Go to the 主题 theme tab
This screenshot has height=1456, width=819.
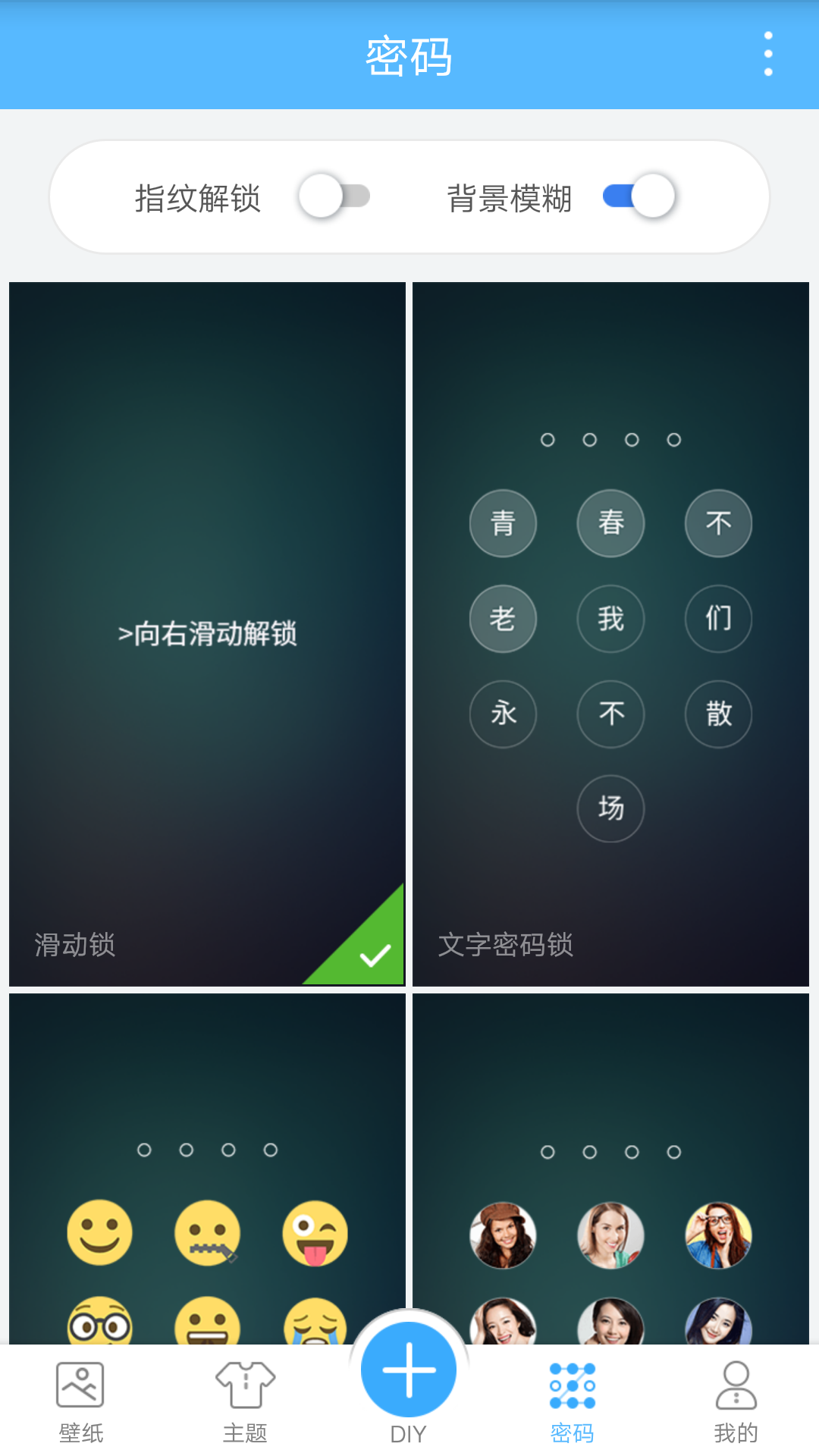pyautogui.click(x=245, y=1401)
